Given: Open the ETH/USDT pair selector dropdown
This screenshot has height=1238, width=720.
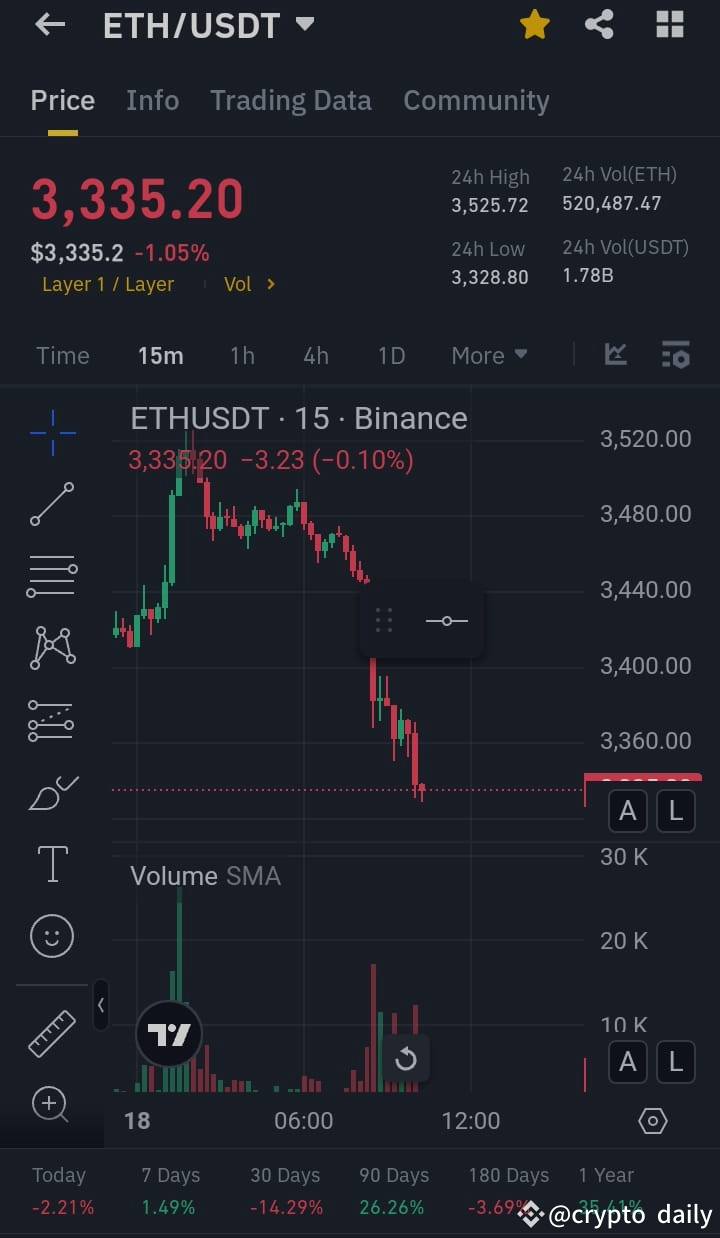Looking at the screenshot, I should [x=305, y=25].
